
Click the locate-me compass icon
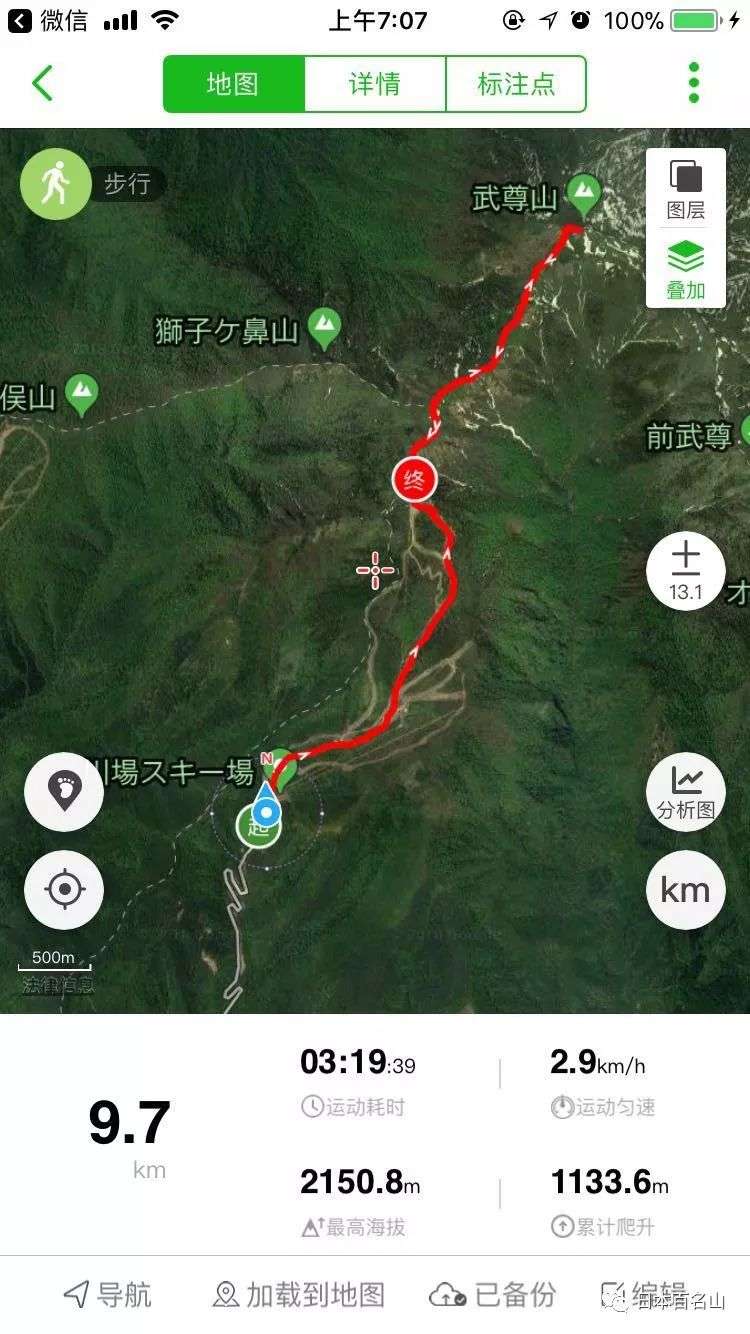click(63, 888)
